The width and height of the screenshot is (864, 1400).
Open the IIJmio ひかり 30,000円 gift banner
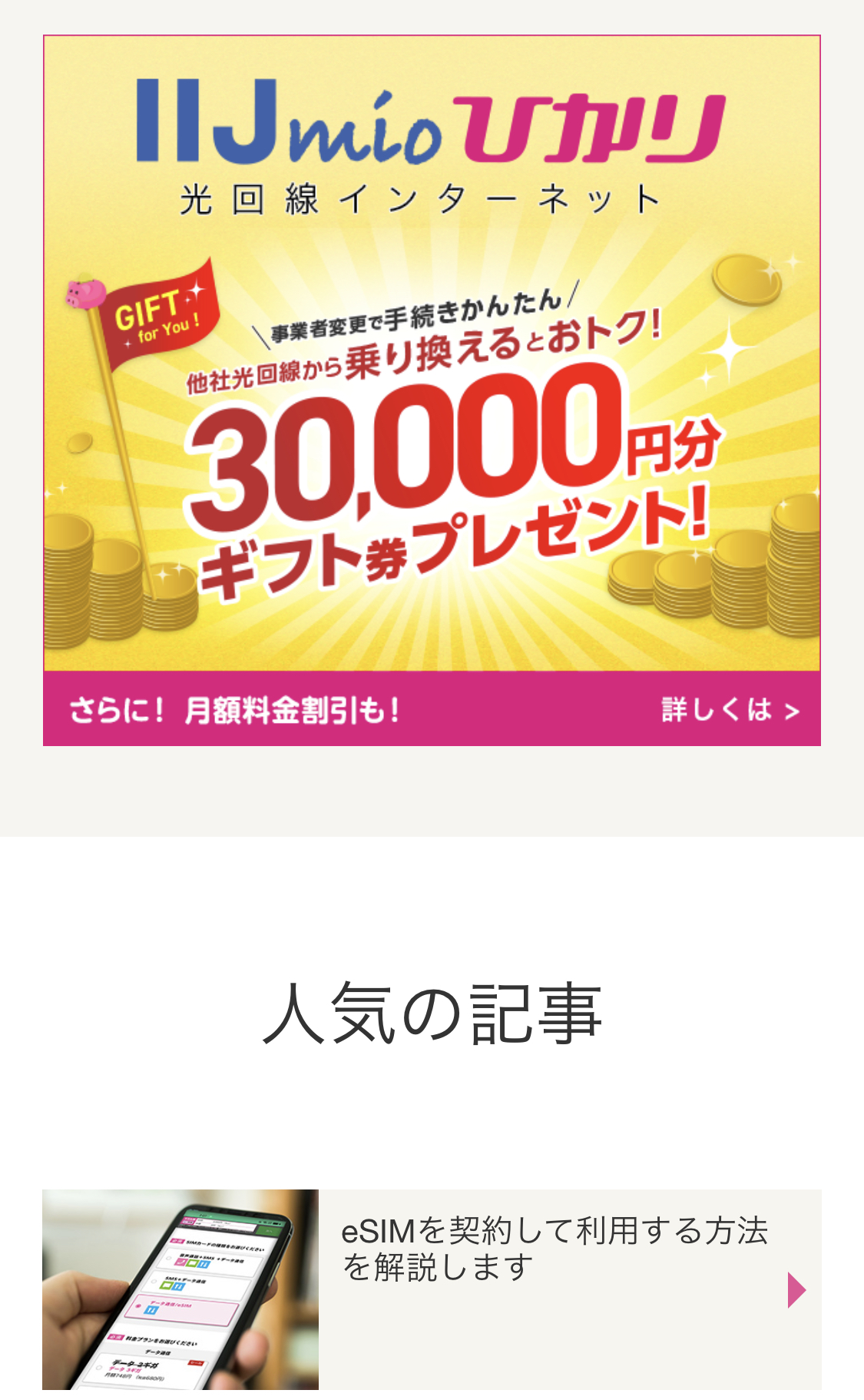432,390
